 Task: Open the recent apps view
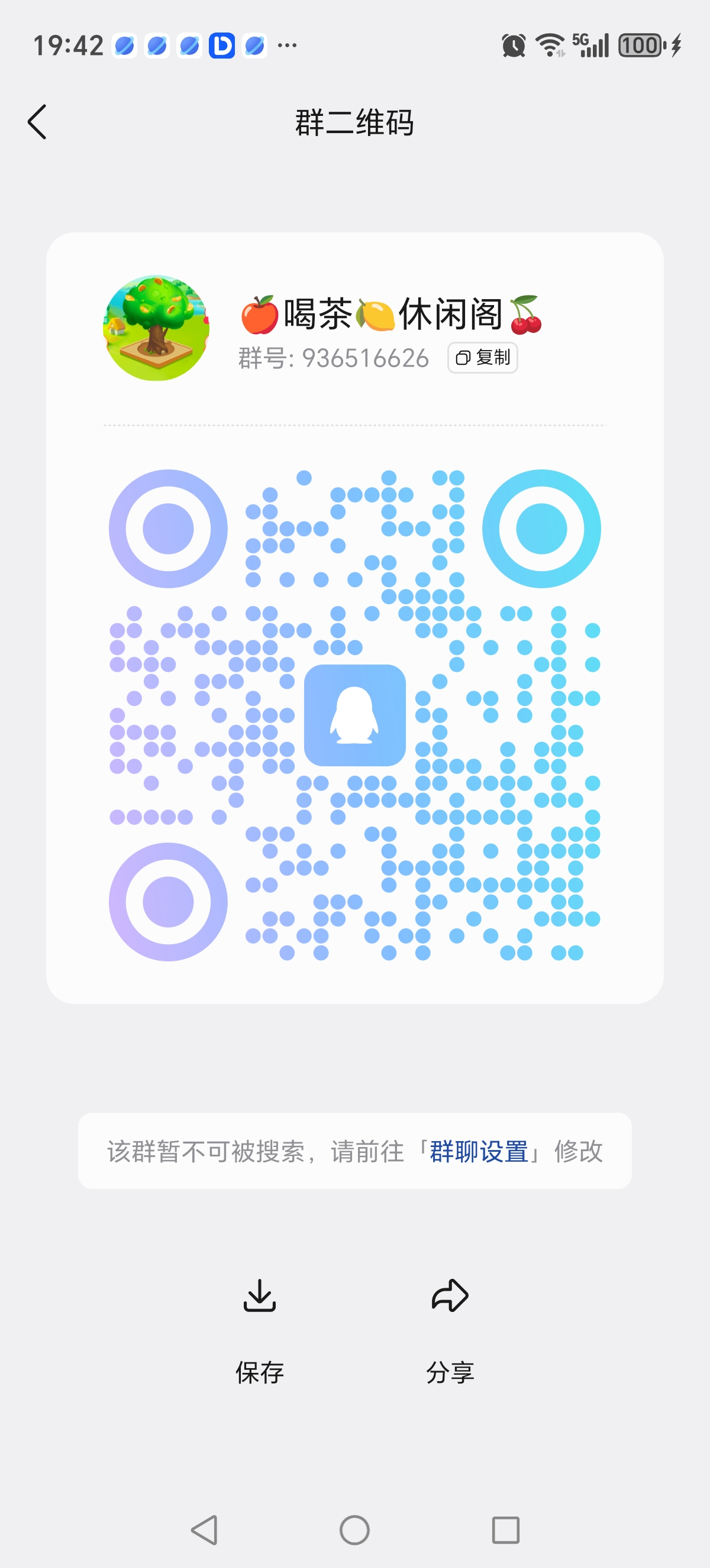tap(505, 1530)
